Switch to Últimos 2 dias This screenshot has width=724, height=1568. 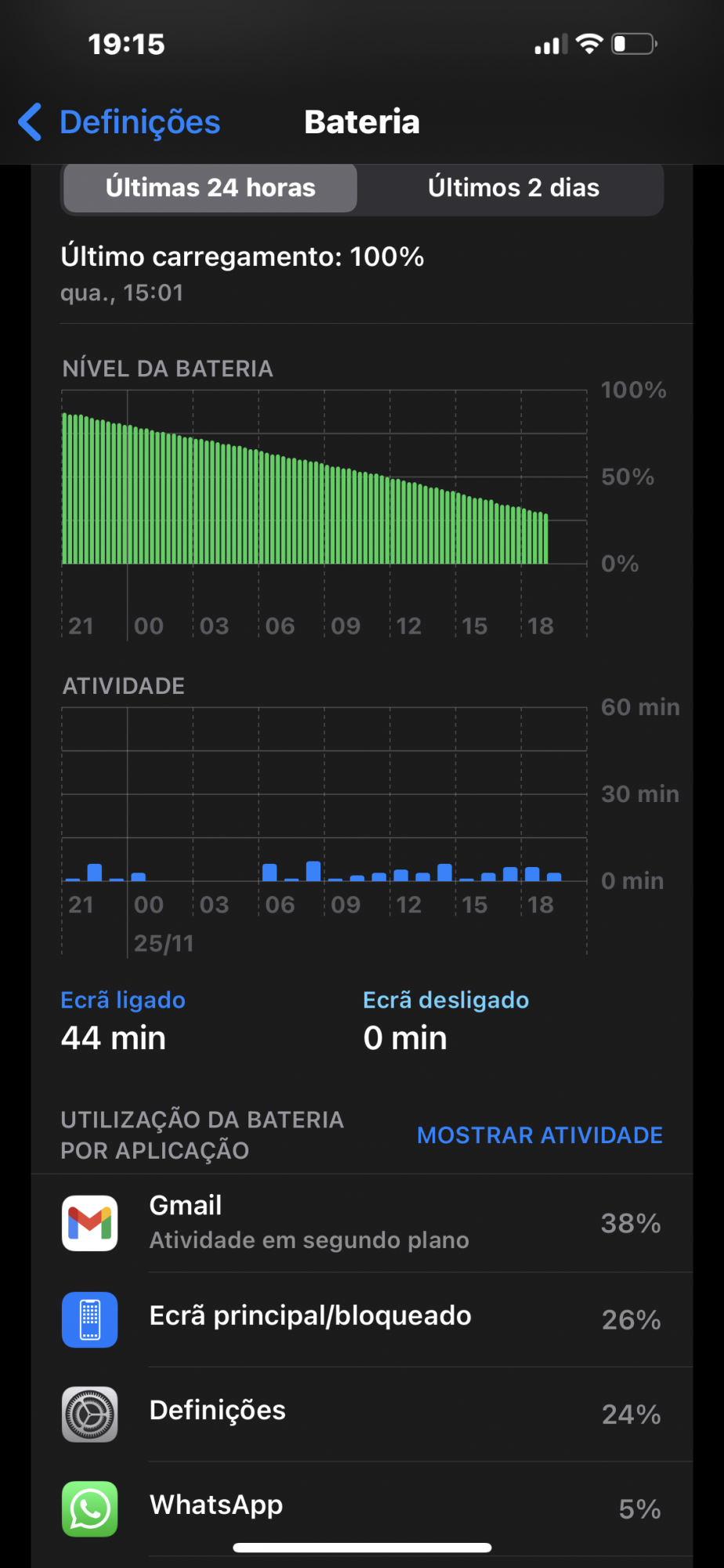tap(513, 188)
